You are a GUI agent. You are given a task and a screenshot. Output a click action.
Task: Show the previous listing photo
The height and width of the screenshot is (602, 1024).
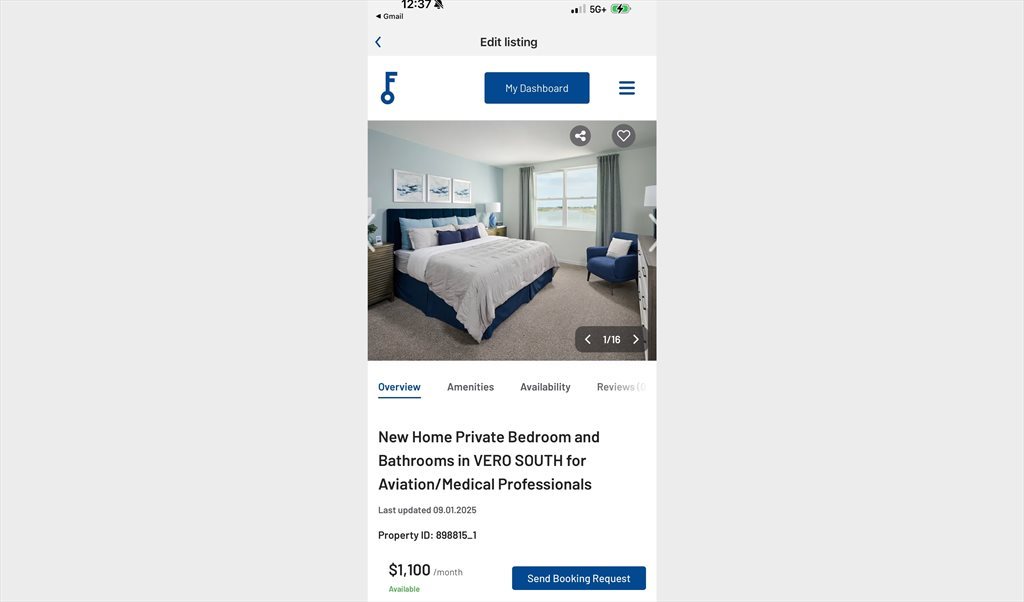click(588, 340)
